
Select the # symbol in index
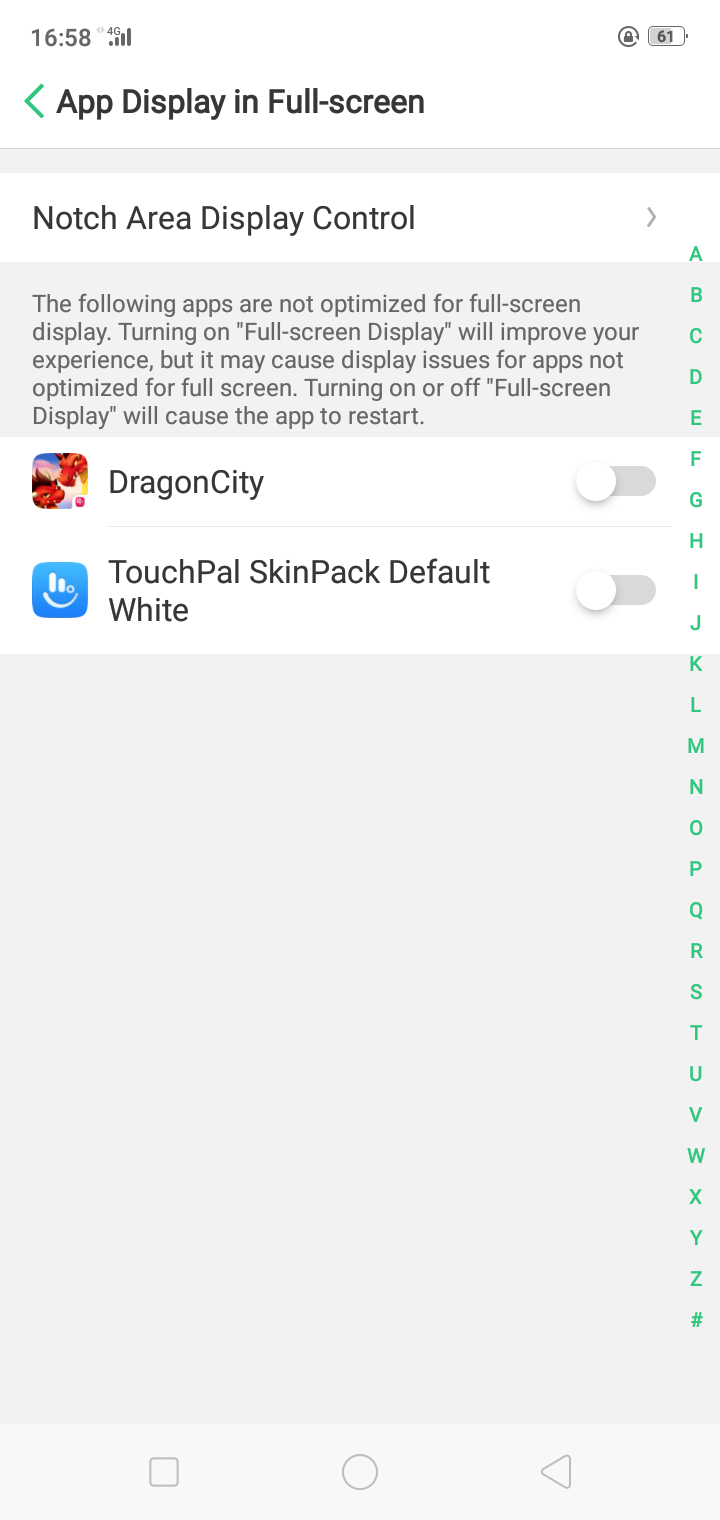tap(696, 1320)
